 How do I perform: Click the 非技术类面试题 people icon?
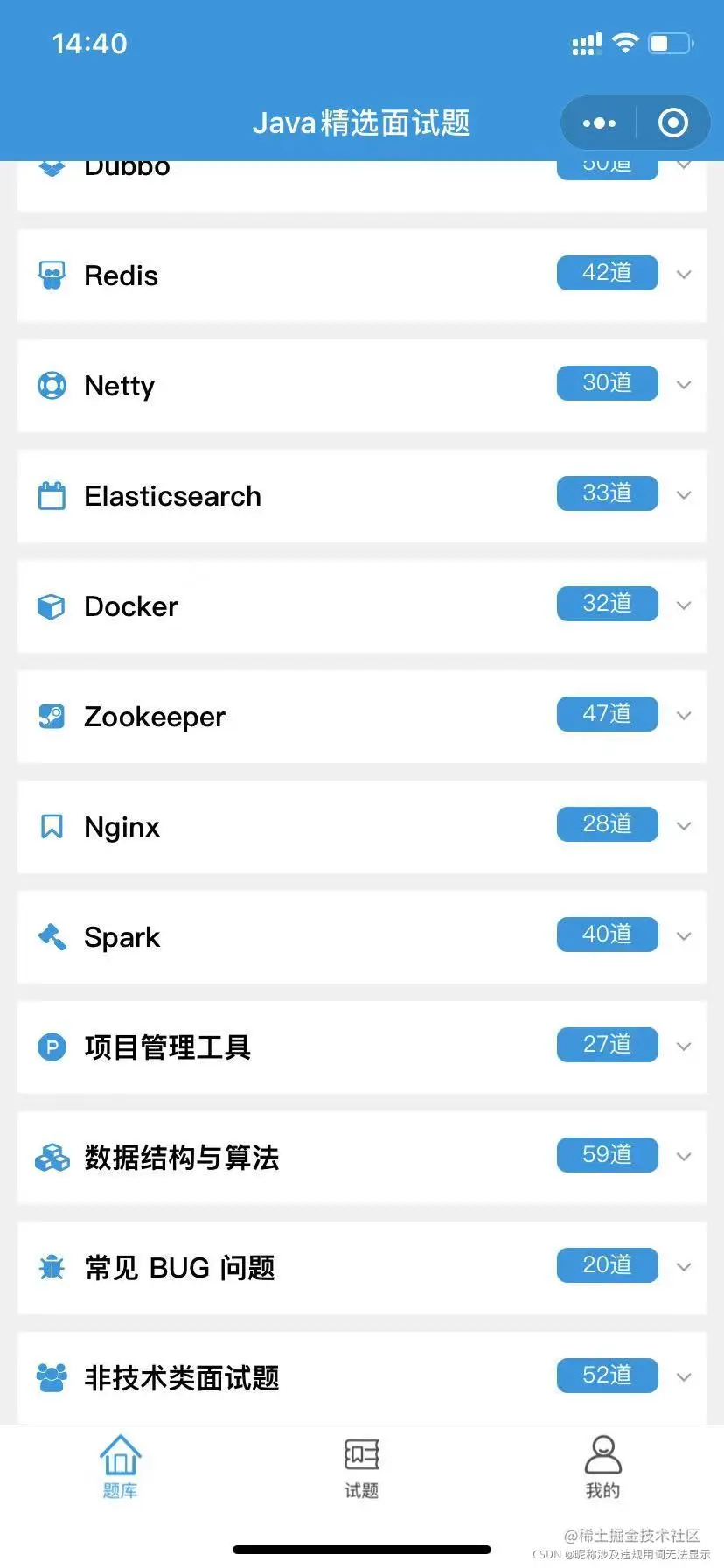[52, 1377]
